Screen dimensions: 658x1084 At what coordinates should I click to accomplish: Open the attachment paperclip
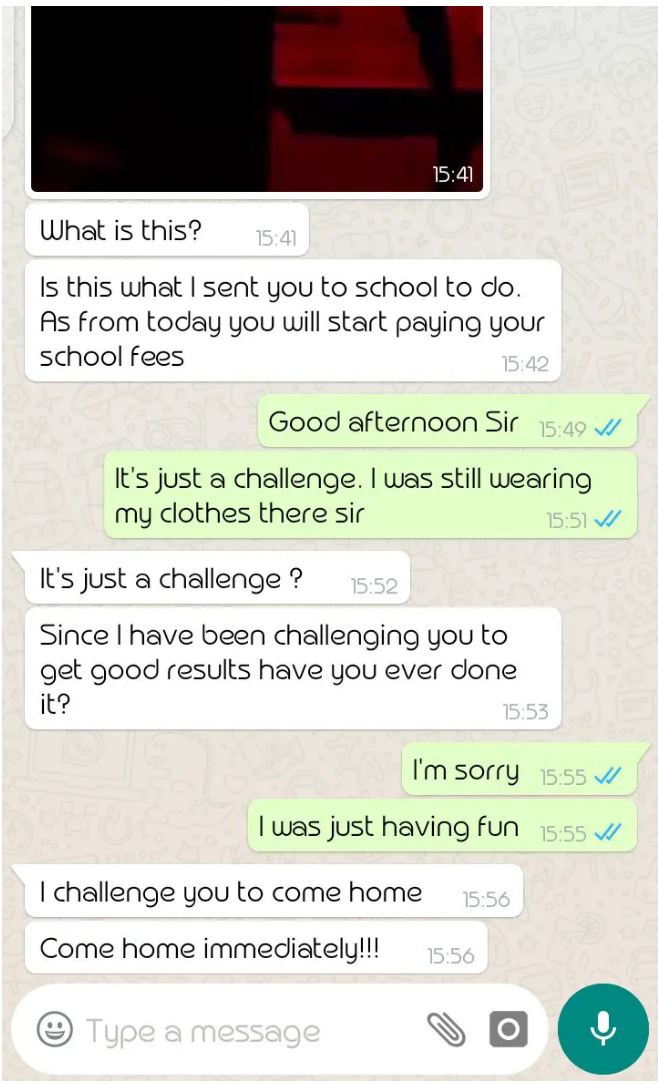[x=446, y=1030]
